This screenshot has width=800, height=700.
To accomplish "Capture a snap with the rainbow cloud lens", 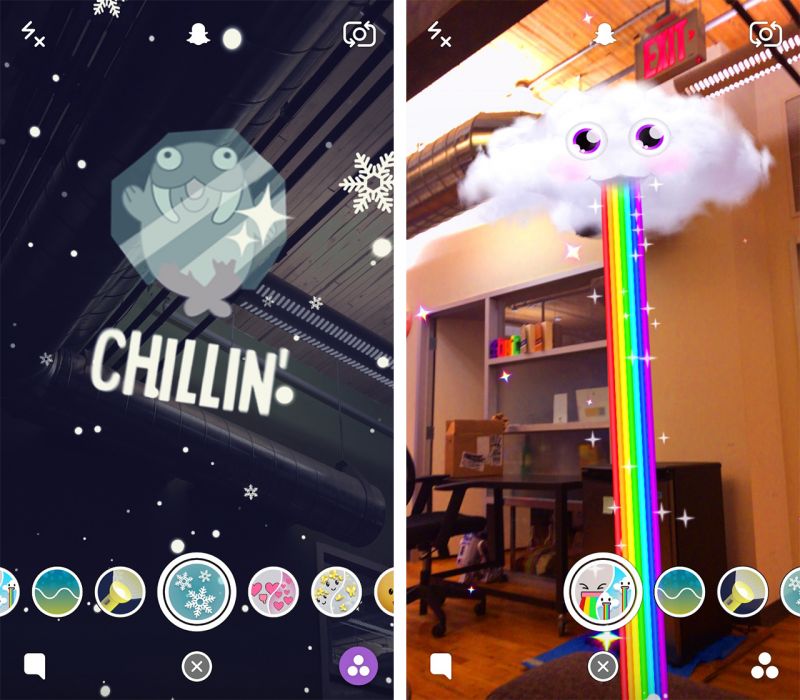I will [602, 591].
